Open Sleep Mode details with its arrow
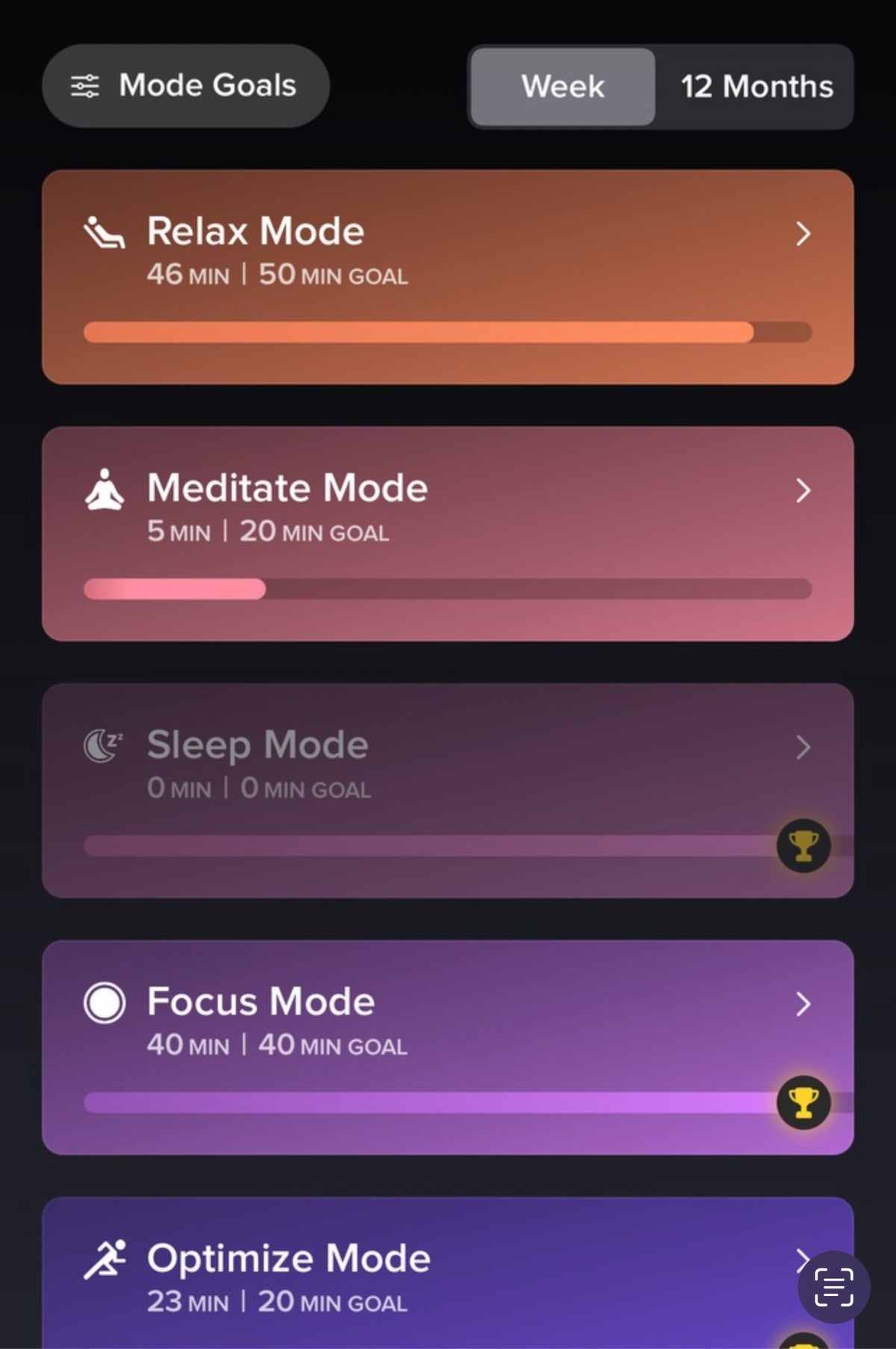This screenshot has height=1349, width=896. (x=803, y=747)
